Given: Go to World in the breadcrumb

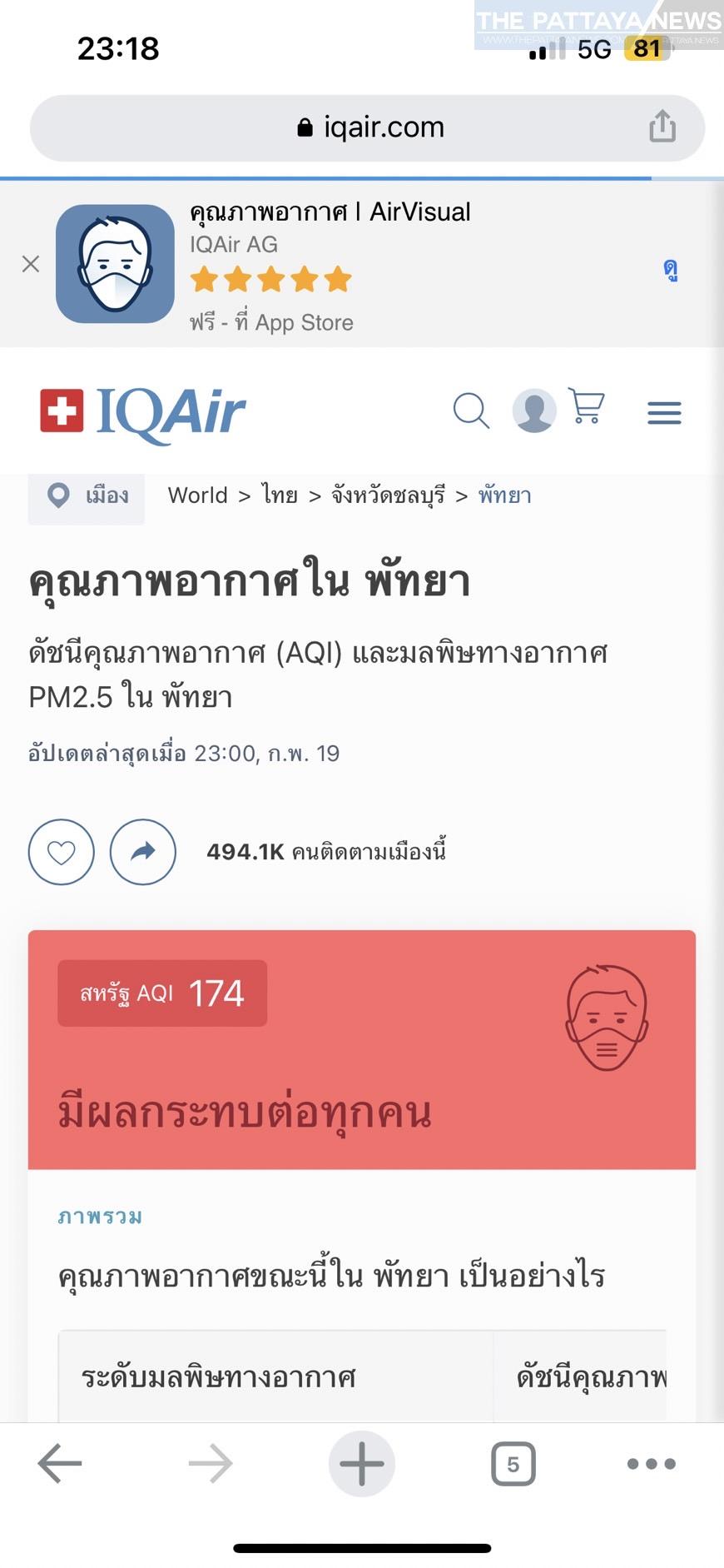Looking at the screenshot, I should coord(197,495).
